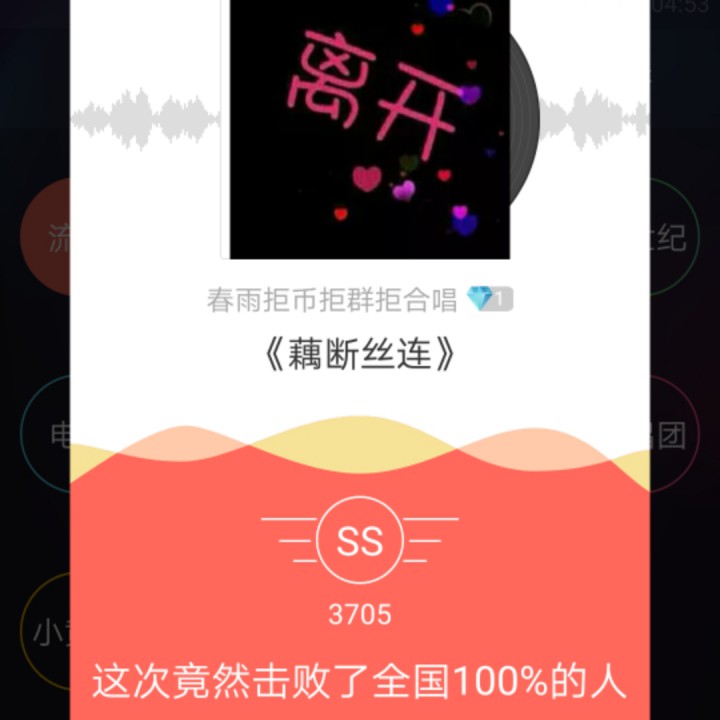The width and height of the screenshot is (720, 720).
Task: Open singer profile 春雨拒币拒群拒合唱
Action: pos(332,299)
